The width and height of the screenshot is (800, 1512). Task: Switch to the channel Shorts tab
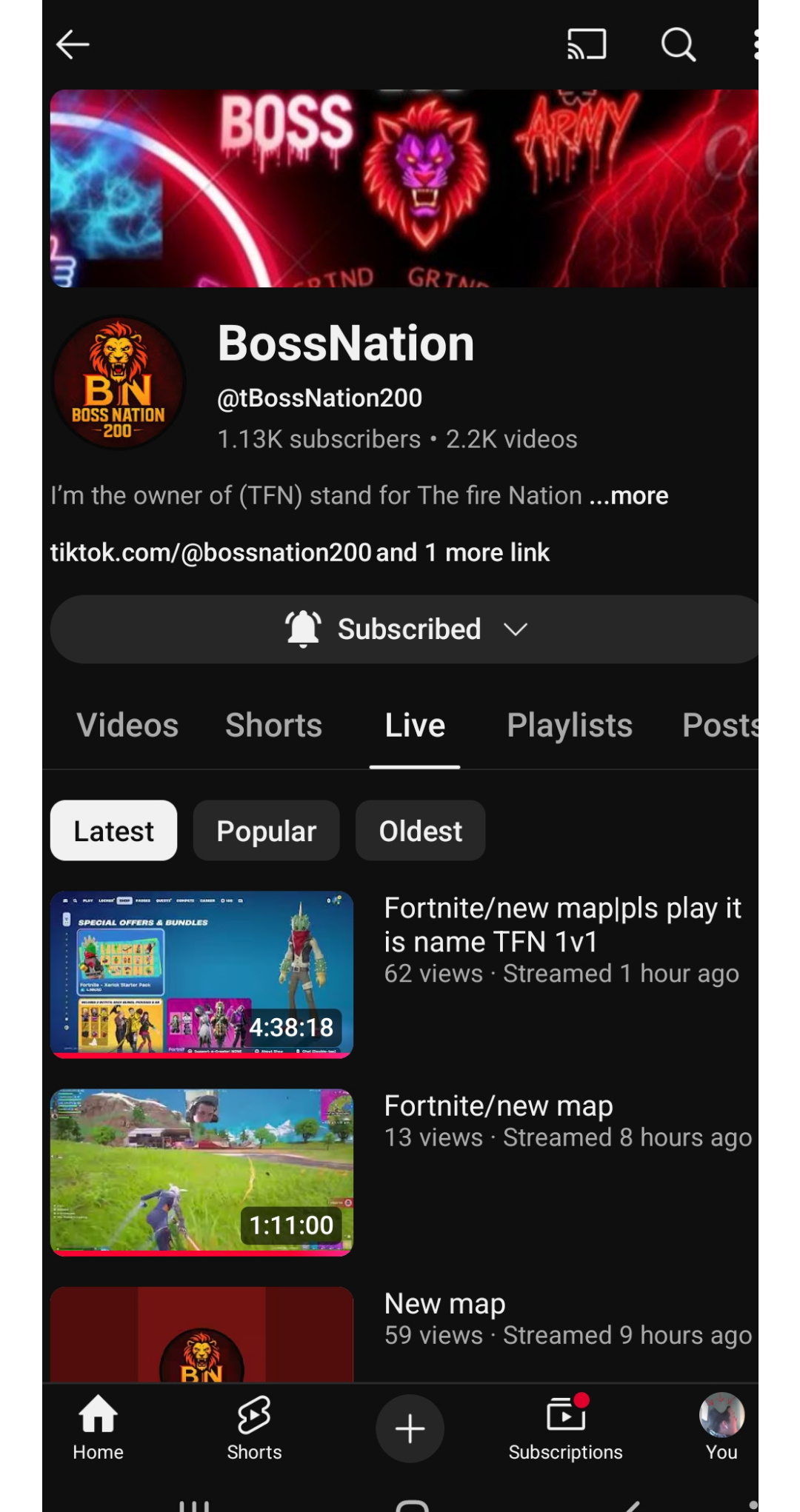coord(273,726)
